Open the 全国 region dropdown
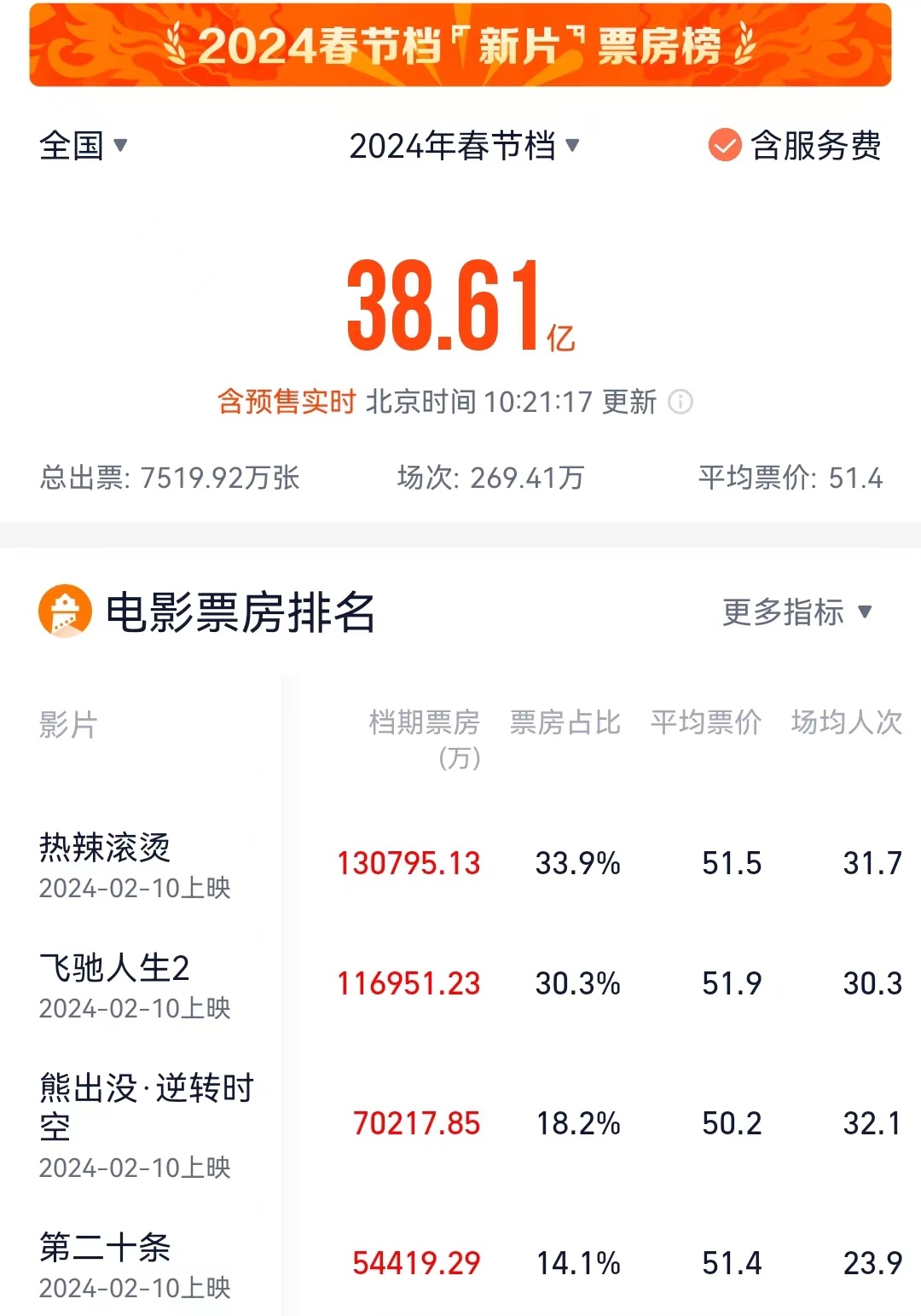The width and height of the screenshot is (921, 1316). 83,146
